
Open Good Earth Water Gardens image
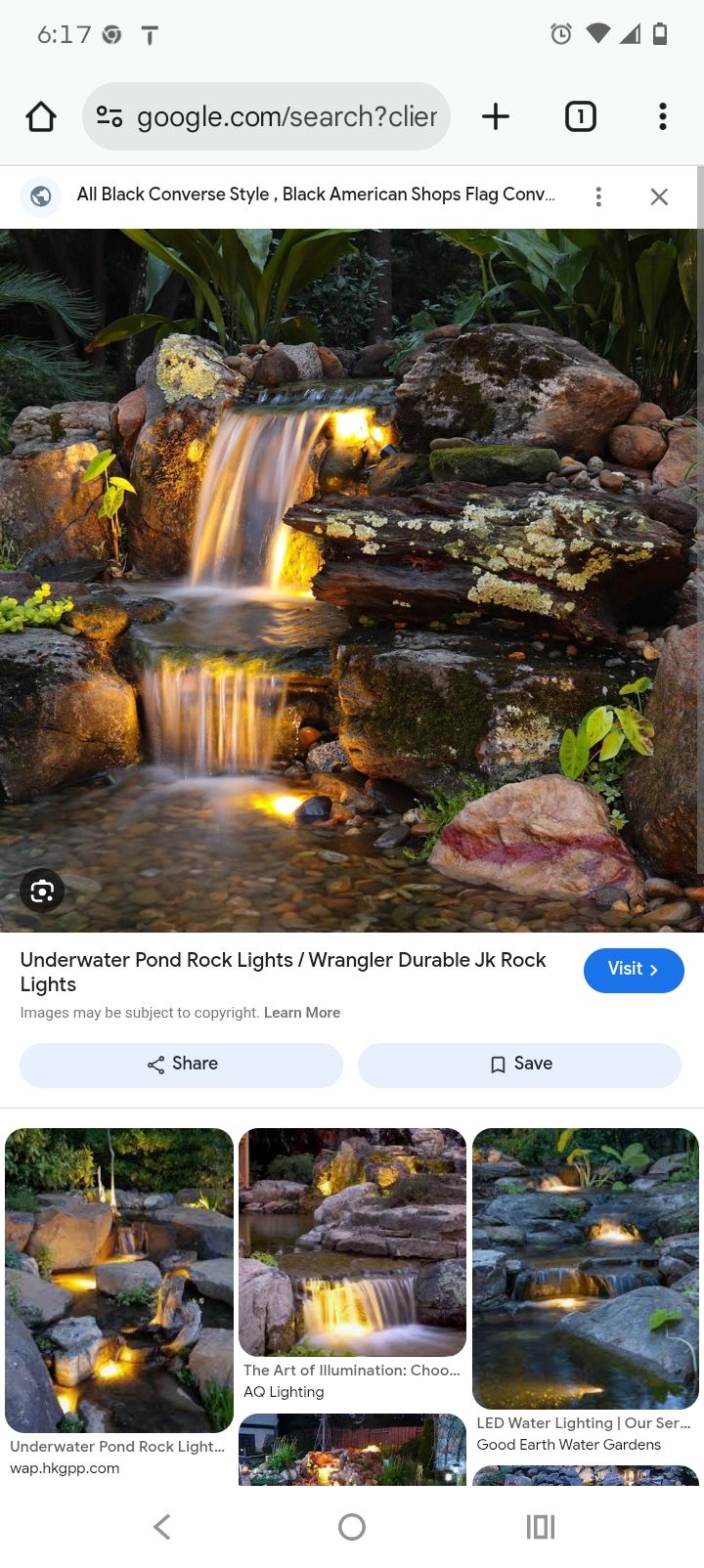[x=585, y=1268]
